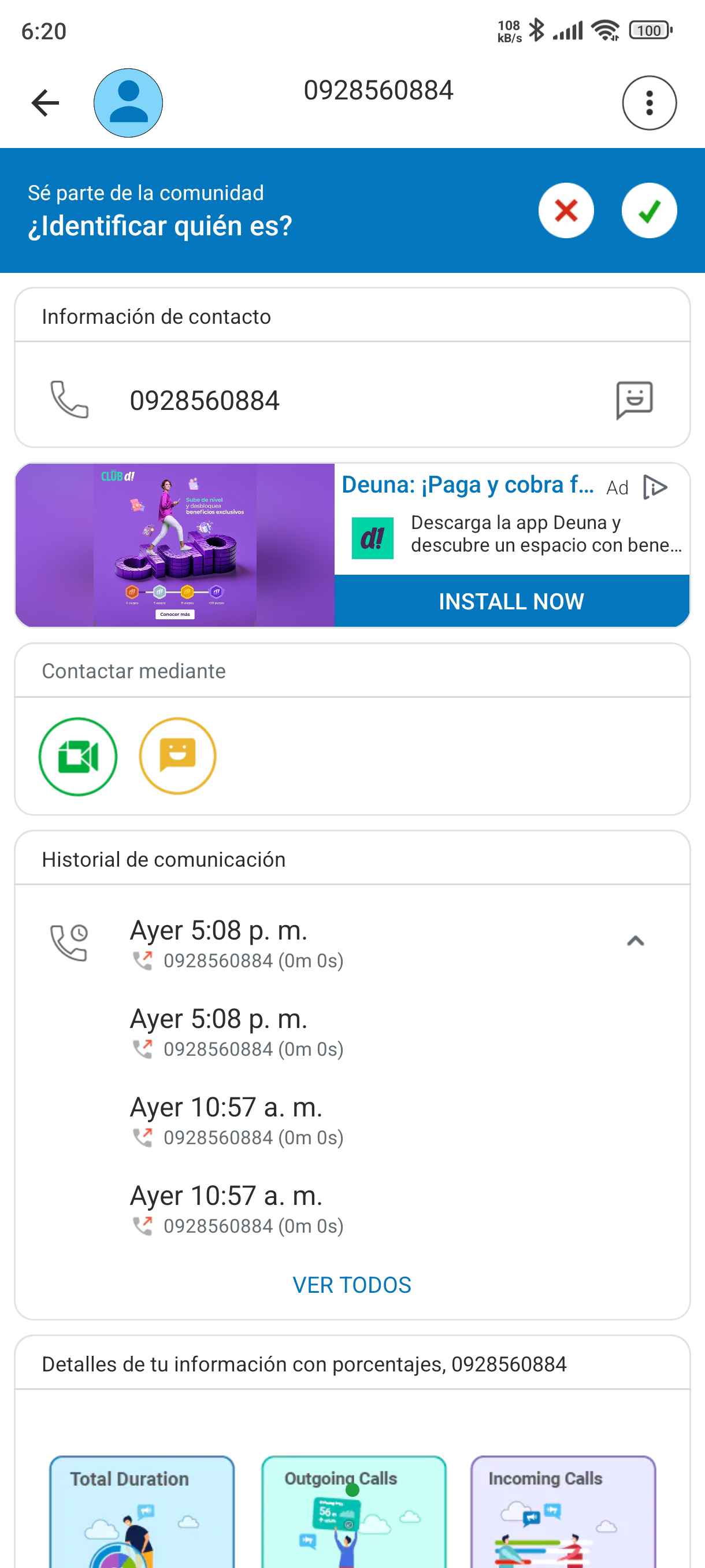Tap VER TODOS to see all history
Image resolution: width=705 pixels, height=1568 pixels.
pos(351,1285)
